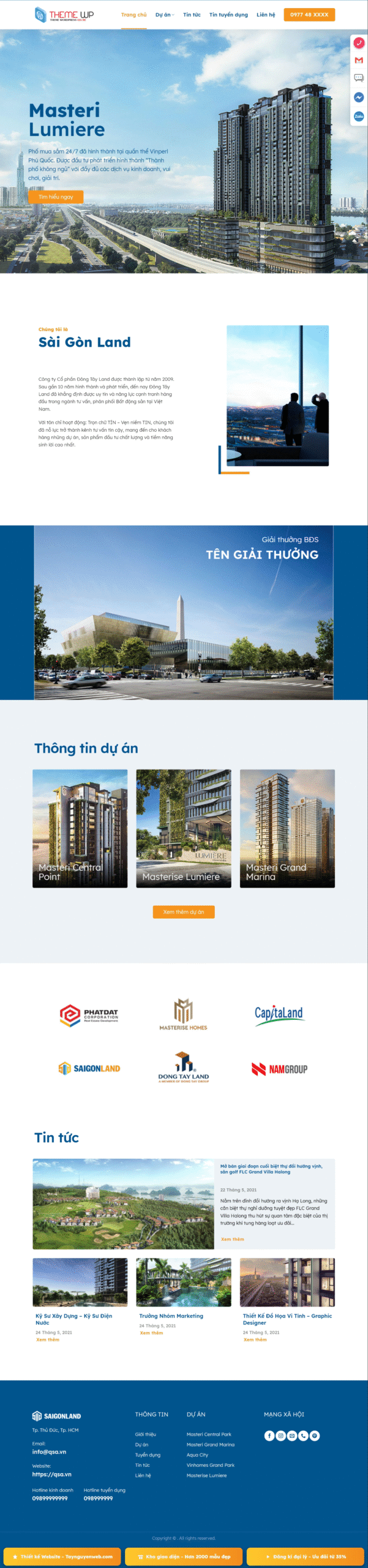
Task: Open the Trưởng Nhóm Marketing news post
Action: point(171,1316)
